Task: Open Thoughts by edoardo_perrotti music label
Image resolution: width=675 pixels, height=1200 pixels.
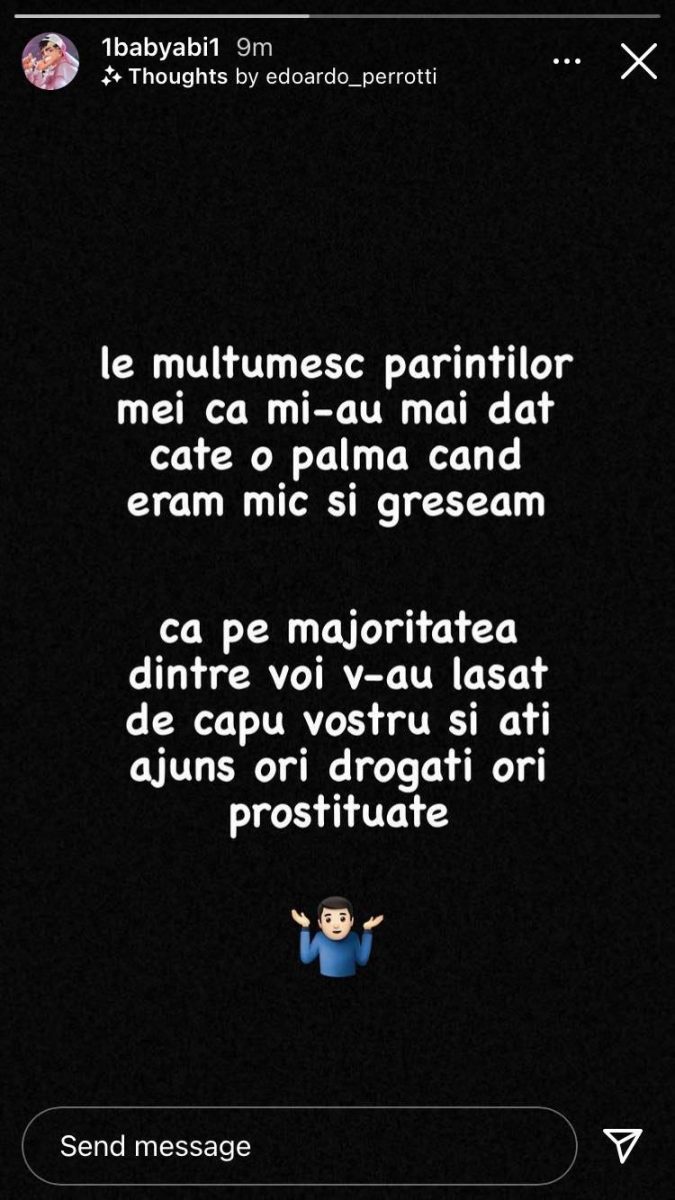Action: pyautogui.click(x=268, y=77)
